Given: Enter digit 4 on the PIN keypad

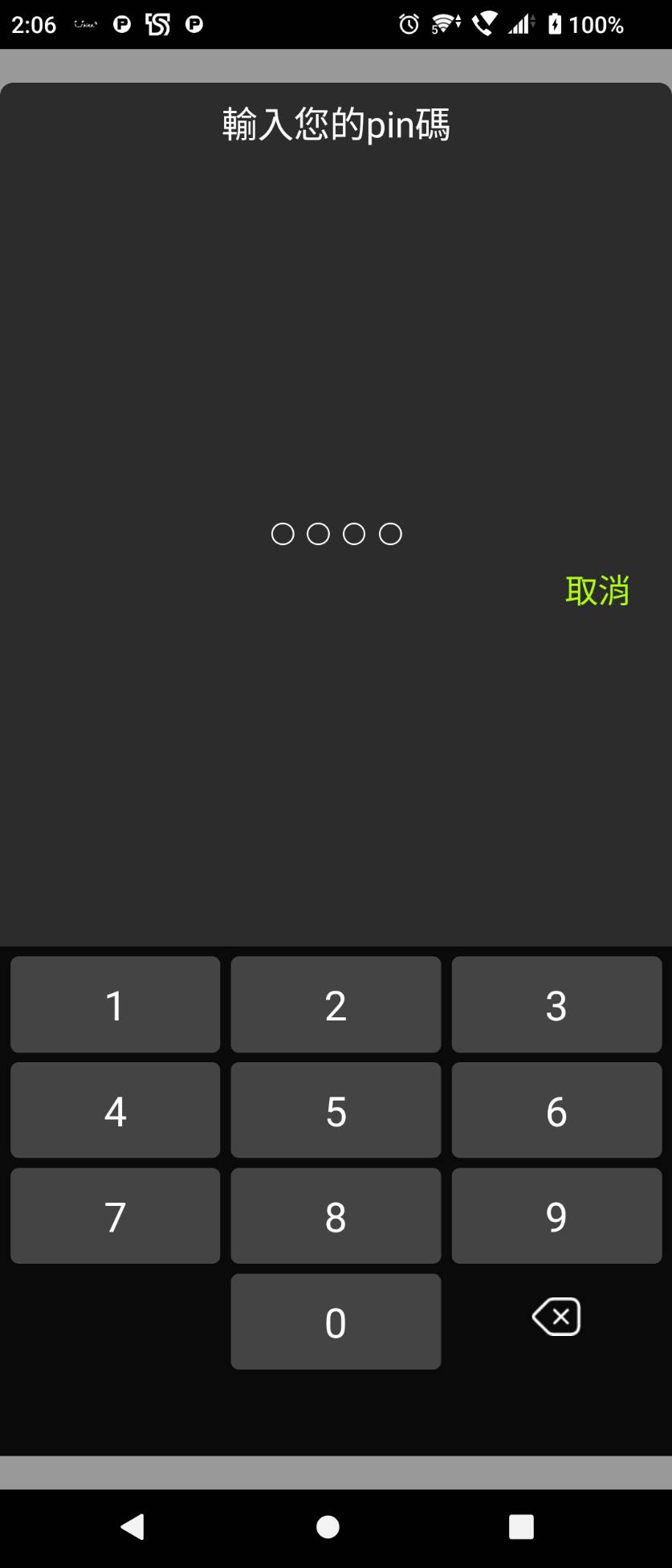Looking at the screenshot, I should [x=115, y=1110].
